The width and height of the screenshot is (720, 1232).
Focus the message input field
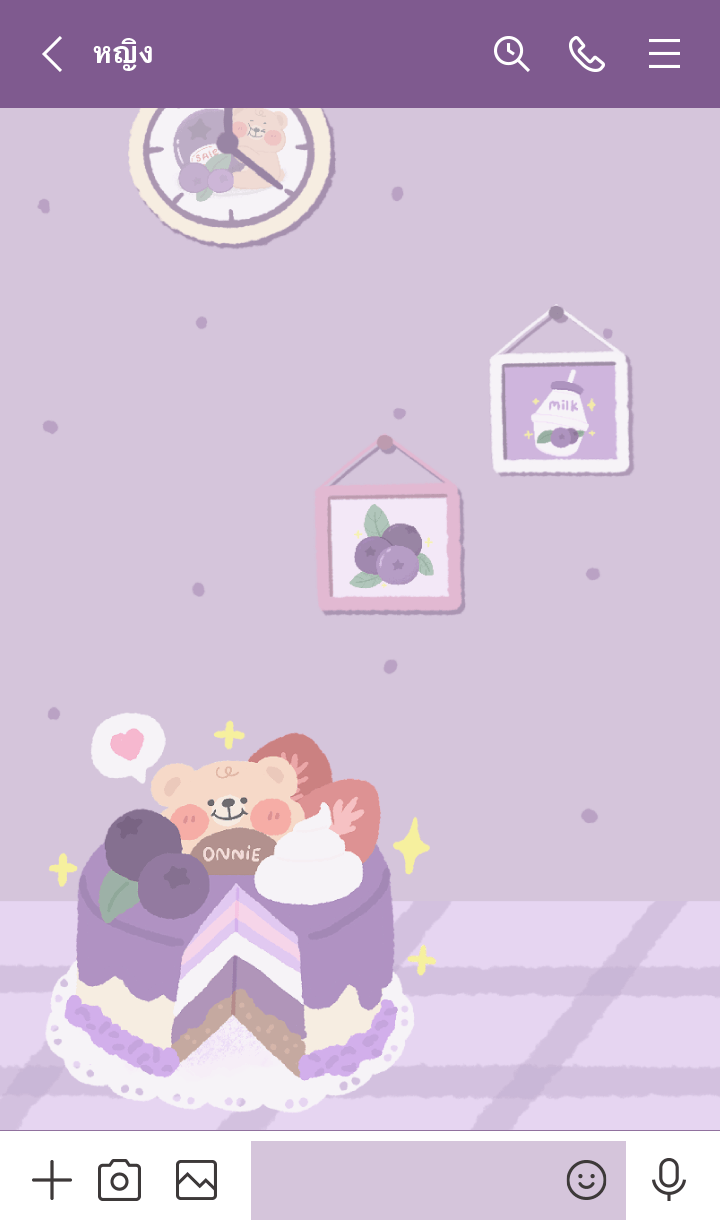(400, 1180)
